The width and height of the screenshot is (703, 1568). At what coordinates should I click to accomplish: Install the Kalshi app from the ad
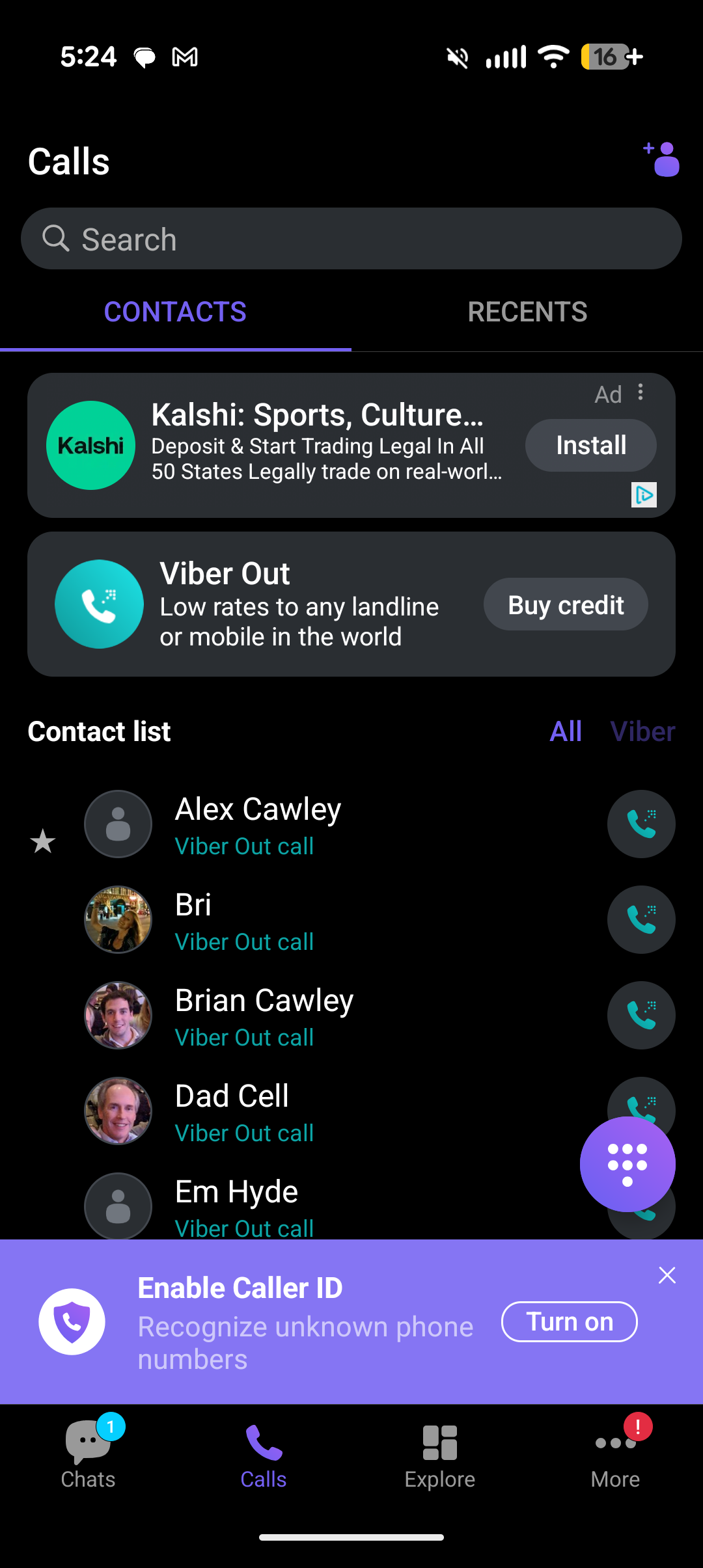tap(590, 445)
